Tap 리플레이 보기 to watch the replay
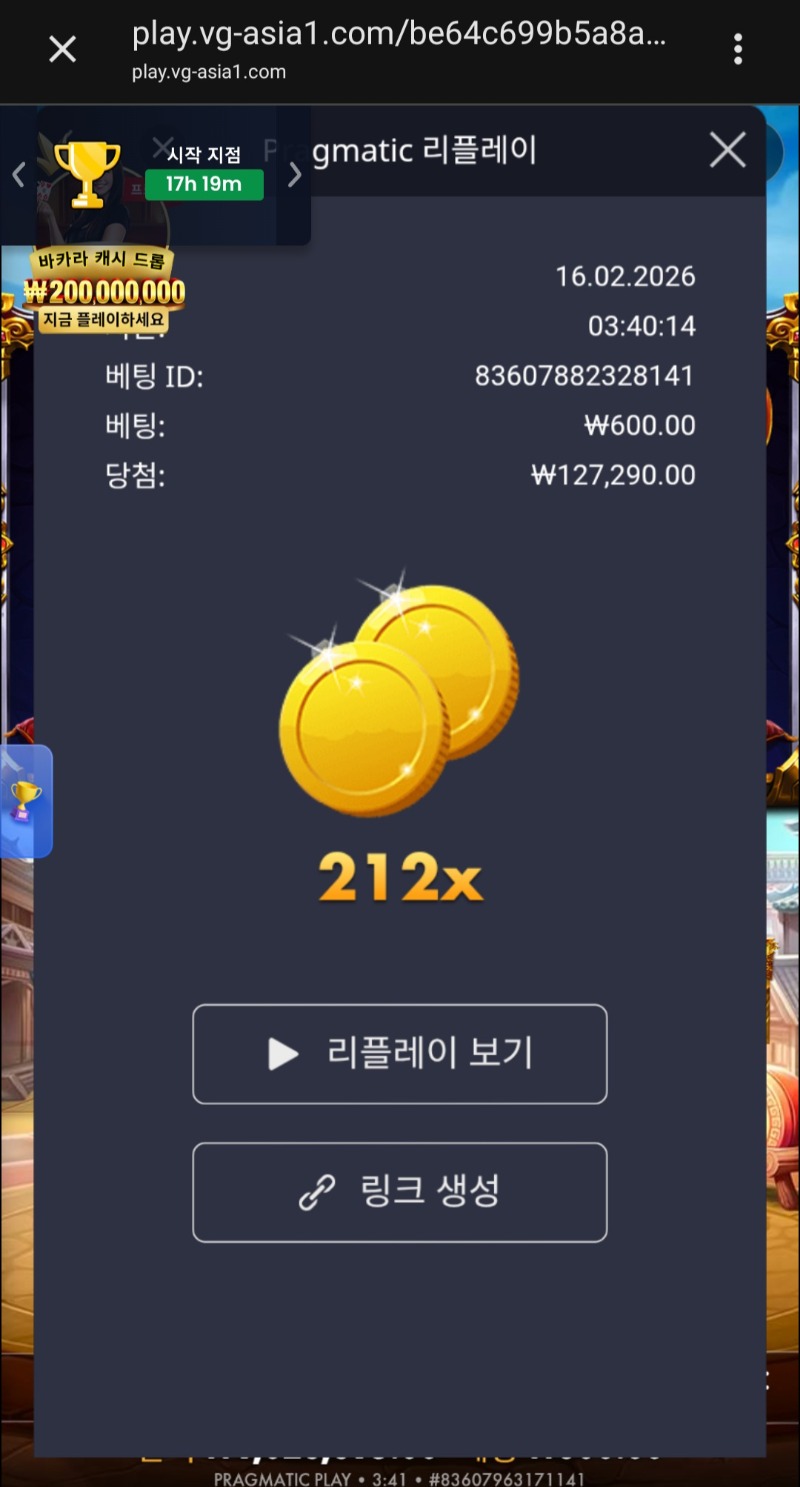Screen dimensions: 800x1487 pos(399,1054)
